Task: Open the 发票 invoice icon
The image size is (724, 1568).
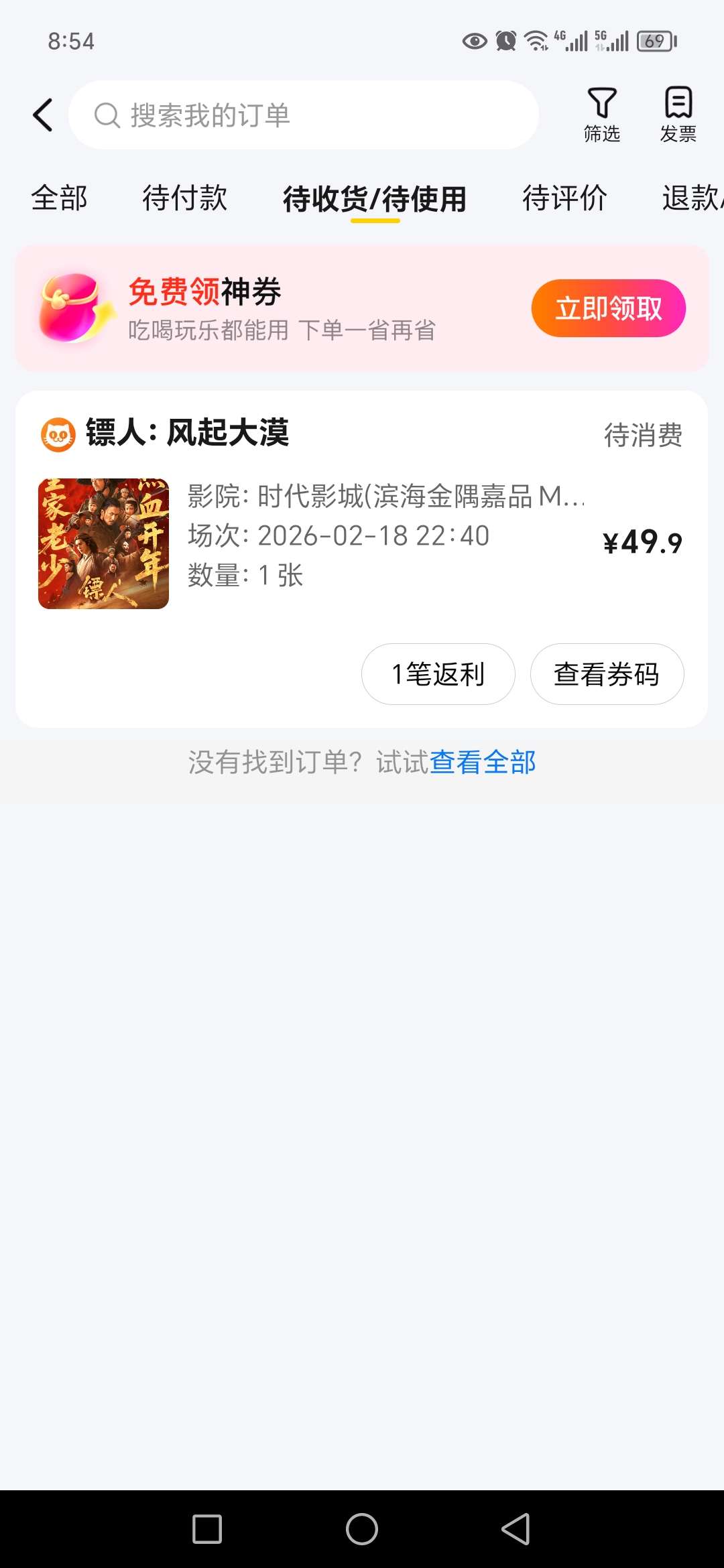Action: click(x=676, y=114)
